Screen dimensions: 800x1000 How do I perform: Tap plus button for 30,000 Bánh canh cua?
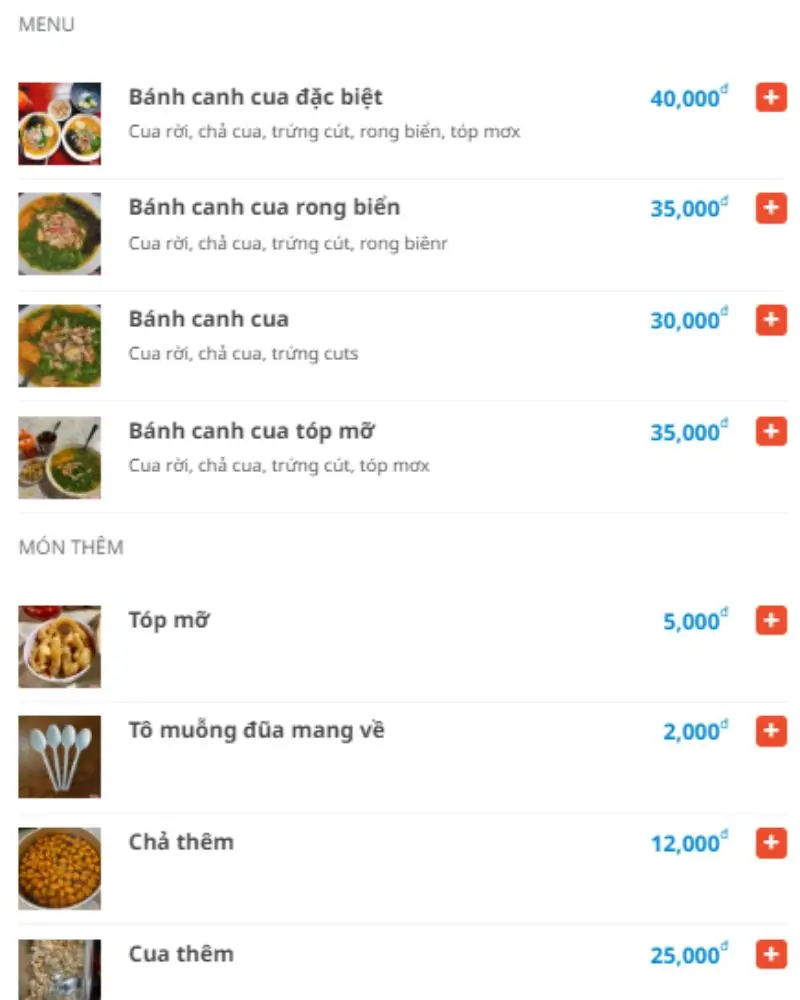point(771,321)
